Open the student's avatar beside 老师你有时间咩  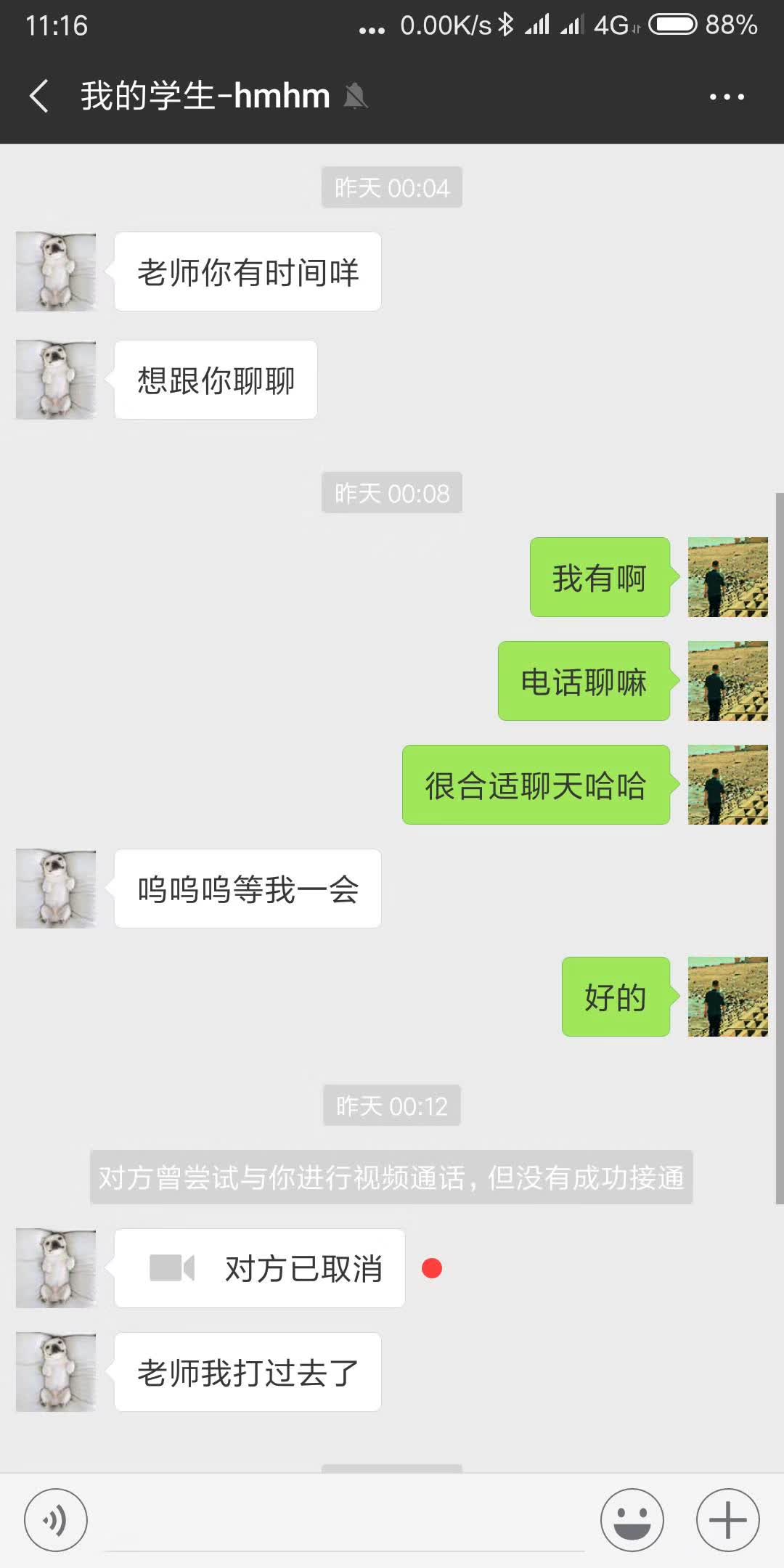tap(56, 272)
